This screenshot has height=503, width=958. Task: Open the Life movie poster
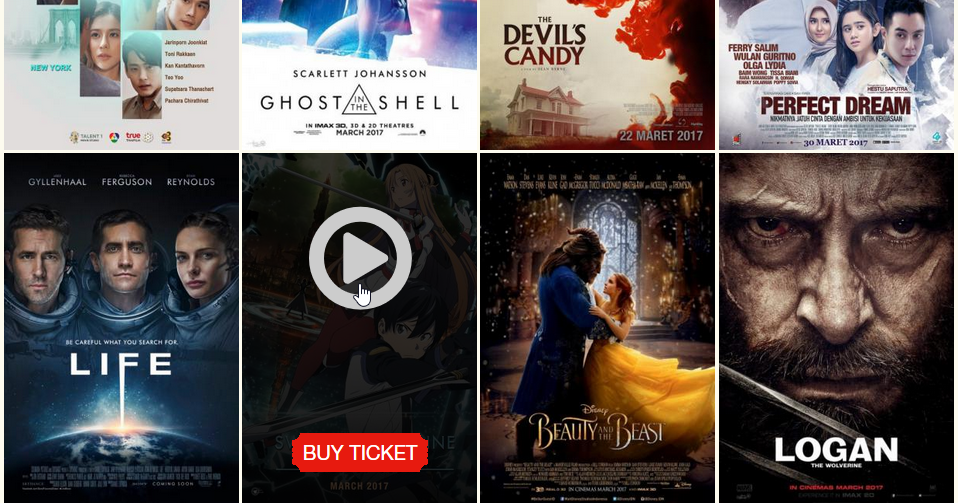pyautogui.click(x=121, y=327)
